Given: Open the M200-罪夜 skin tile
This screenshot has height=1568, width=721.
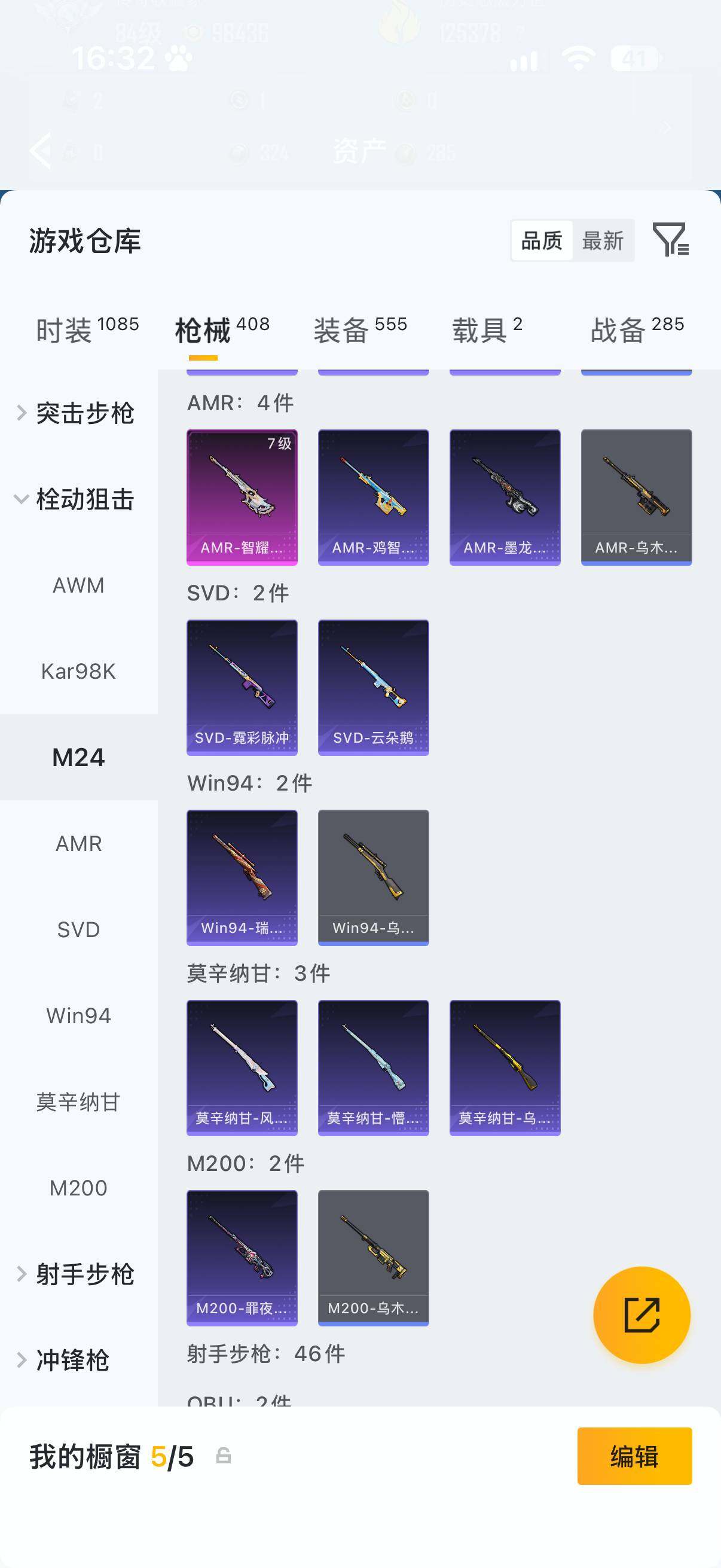Looking at the screenshot, I should point(242,1258).
